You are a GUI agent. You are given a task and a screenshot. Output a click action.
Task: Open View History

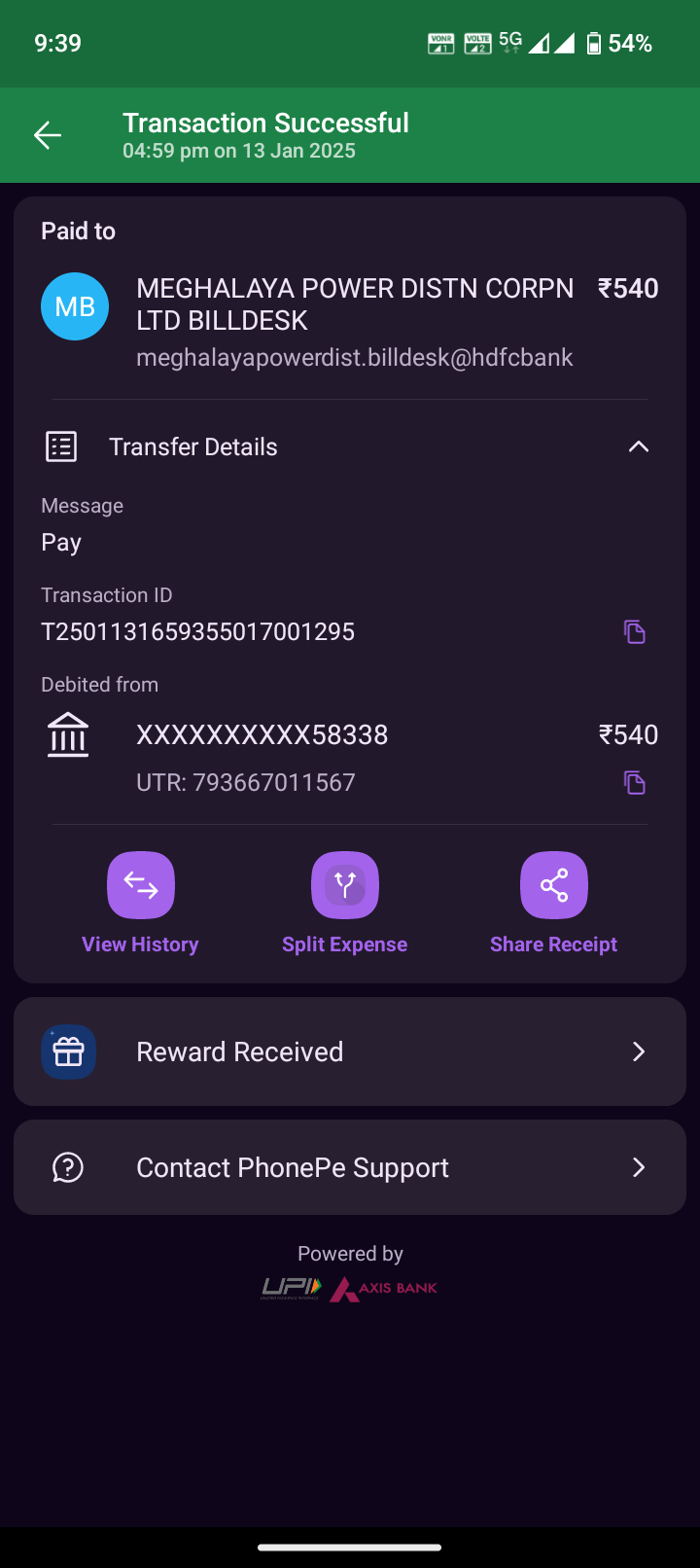(x=140, y=904)
